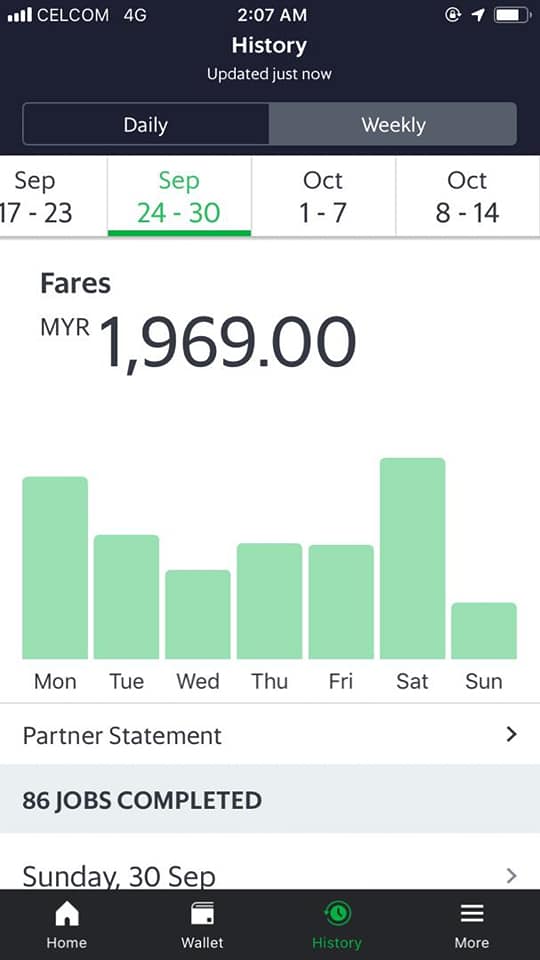Image resolution: width=540 pixels, height=960 pixels.
Task: Tap the History tab
Action: (337, 926)
